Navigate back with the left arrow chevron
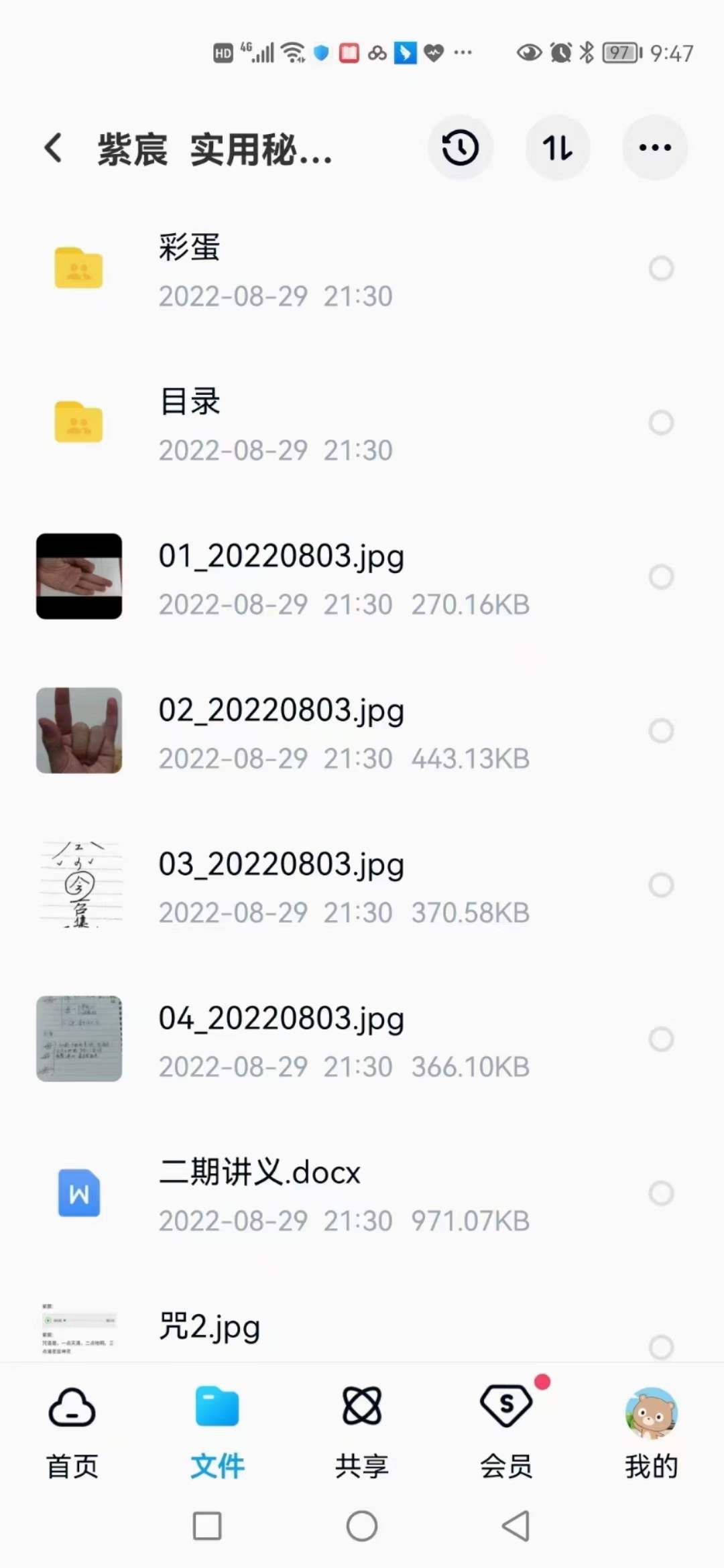The image size is (724, 1568). click(x=53, y=147)
